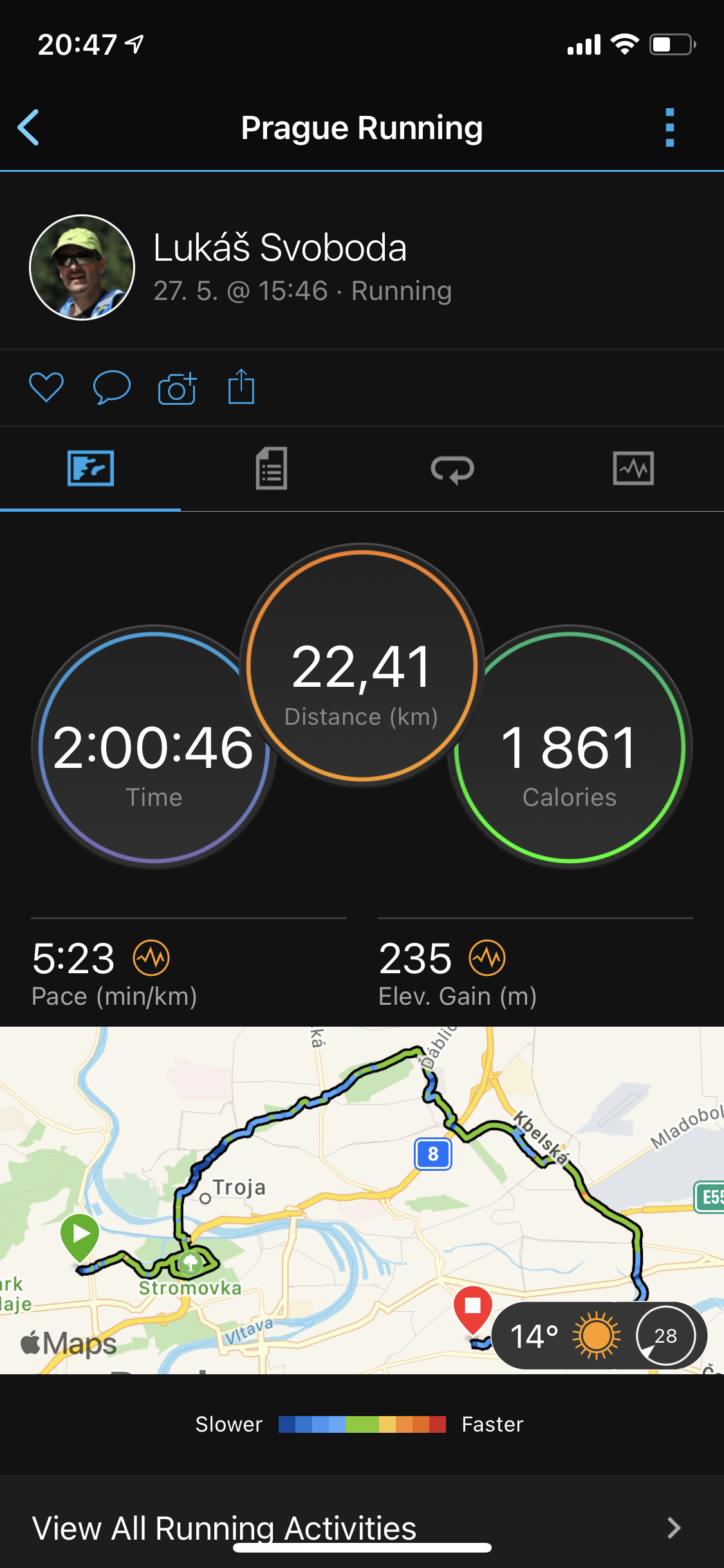Switch to the charts tab

click(x=633, y=469)
